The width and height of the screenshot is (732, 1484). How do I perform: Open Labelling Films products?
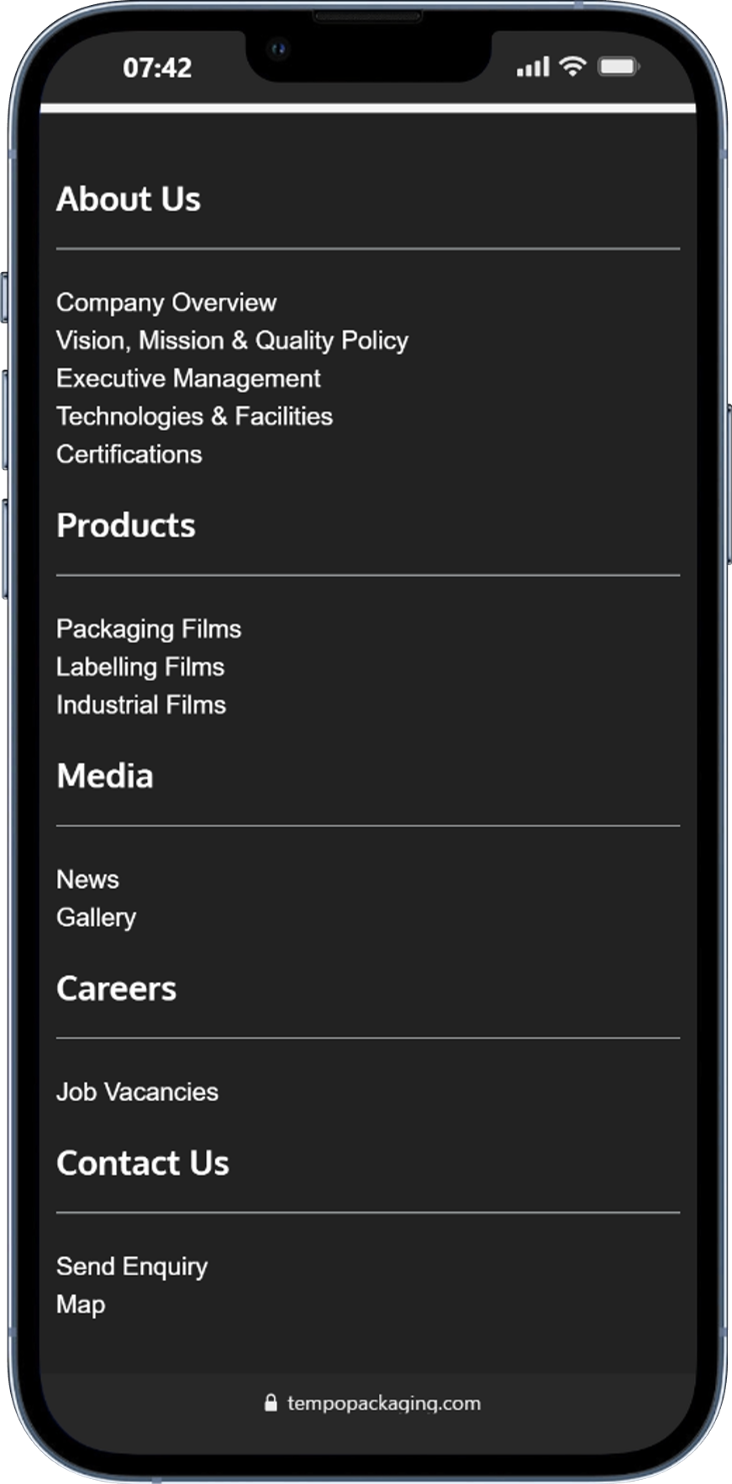point(140,667)
